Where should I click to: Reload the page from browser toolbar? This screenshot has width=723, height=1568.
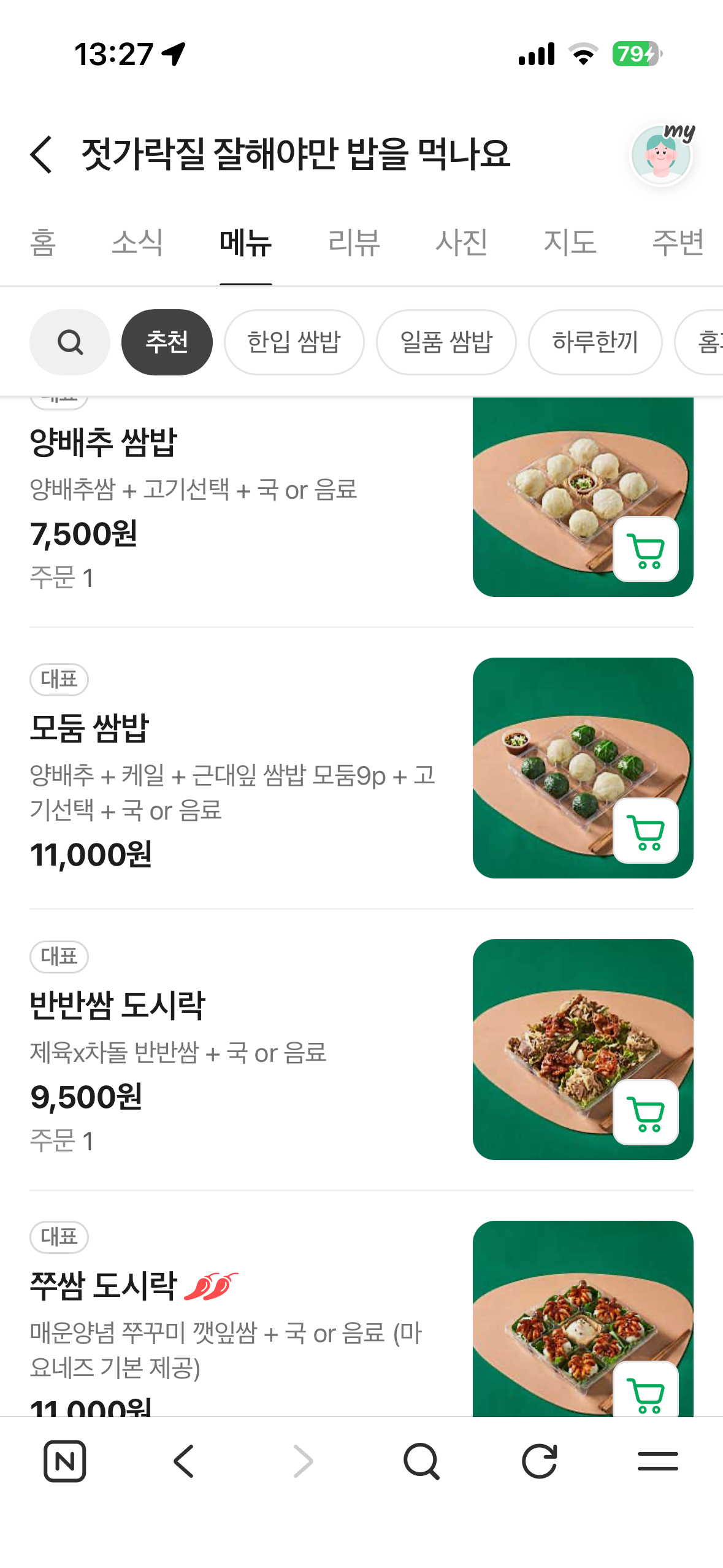(x=540, y=1461)
